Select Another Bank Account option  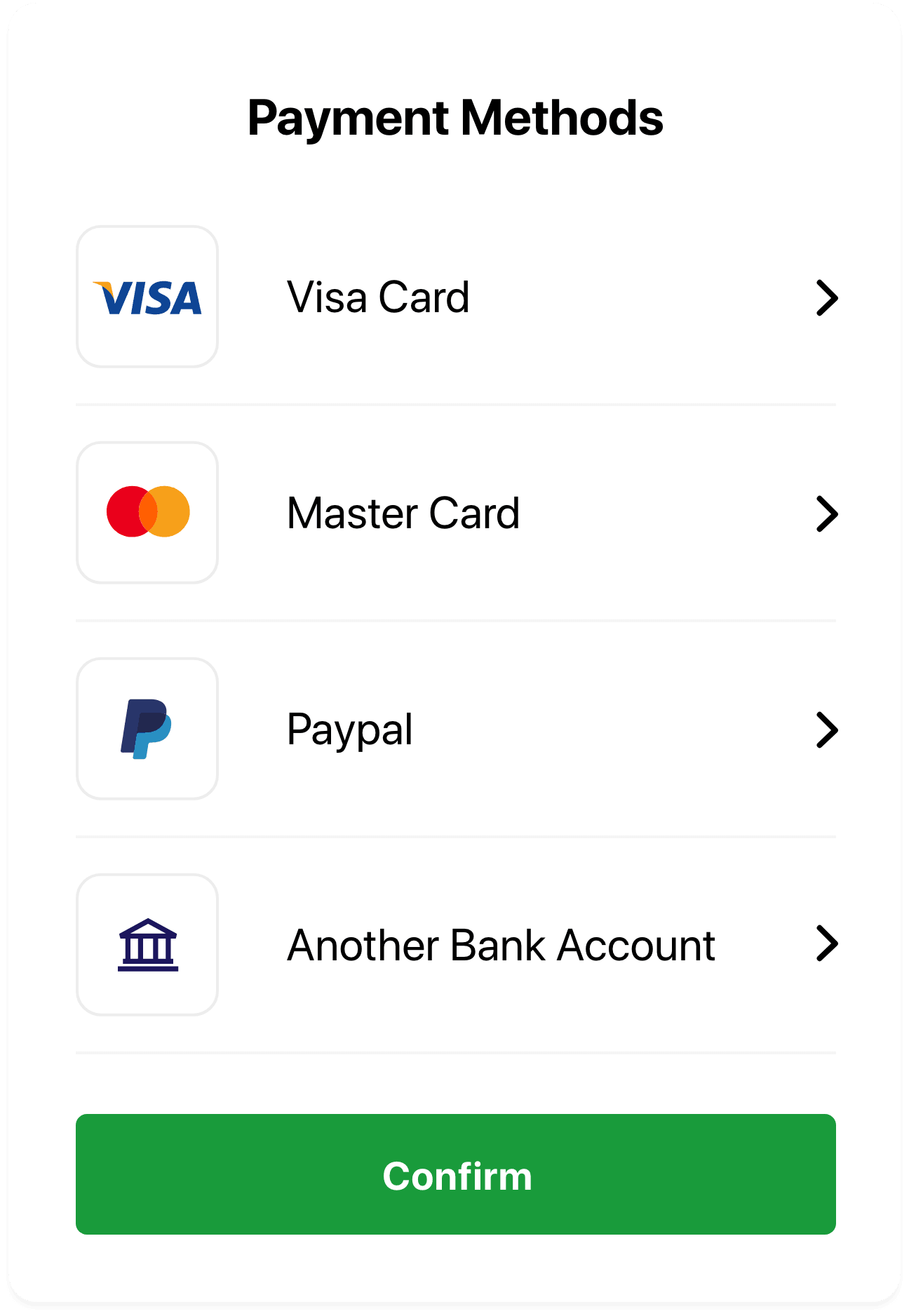pyautogui.click(x=454, y=944)
